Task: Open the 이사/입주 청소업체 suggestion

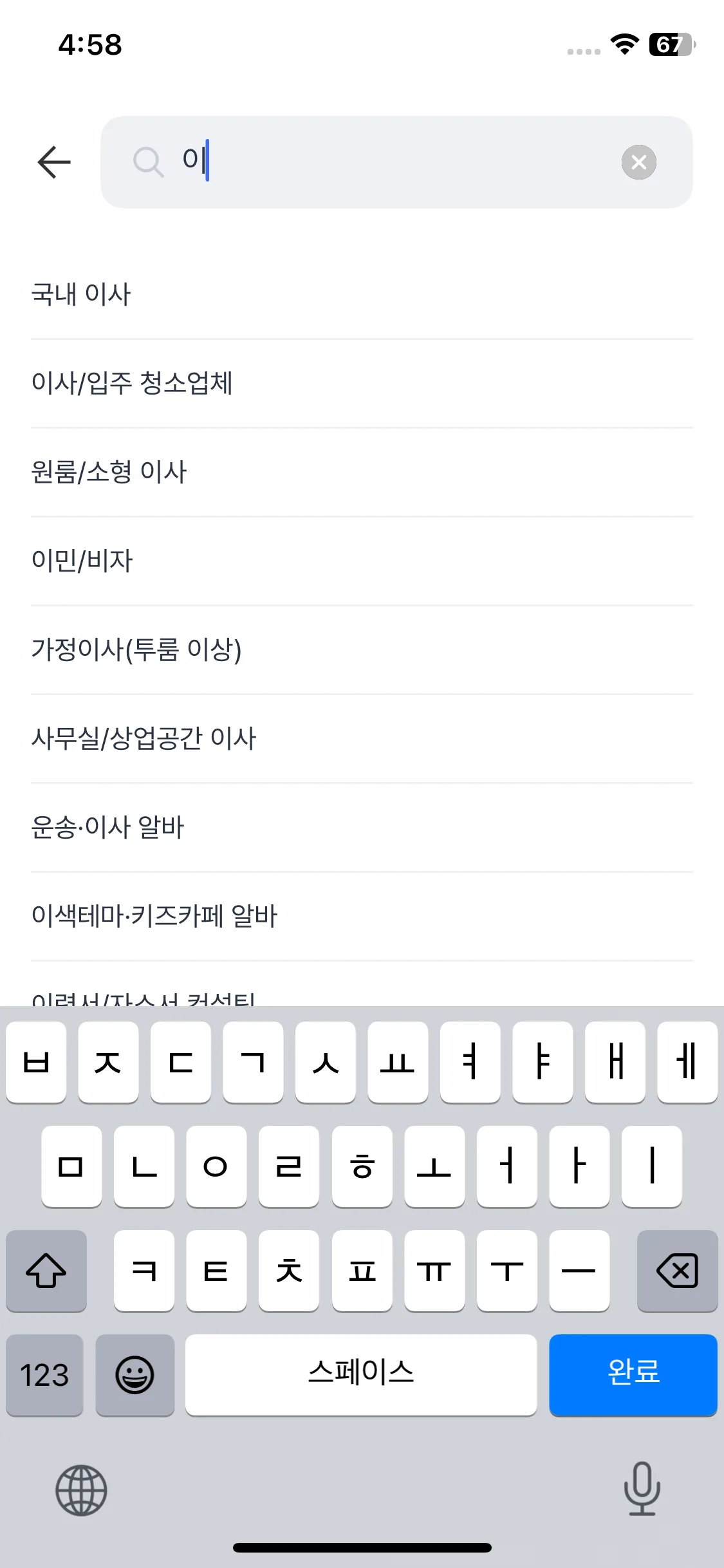Action: coord(362,383)
